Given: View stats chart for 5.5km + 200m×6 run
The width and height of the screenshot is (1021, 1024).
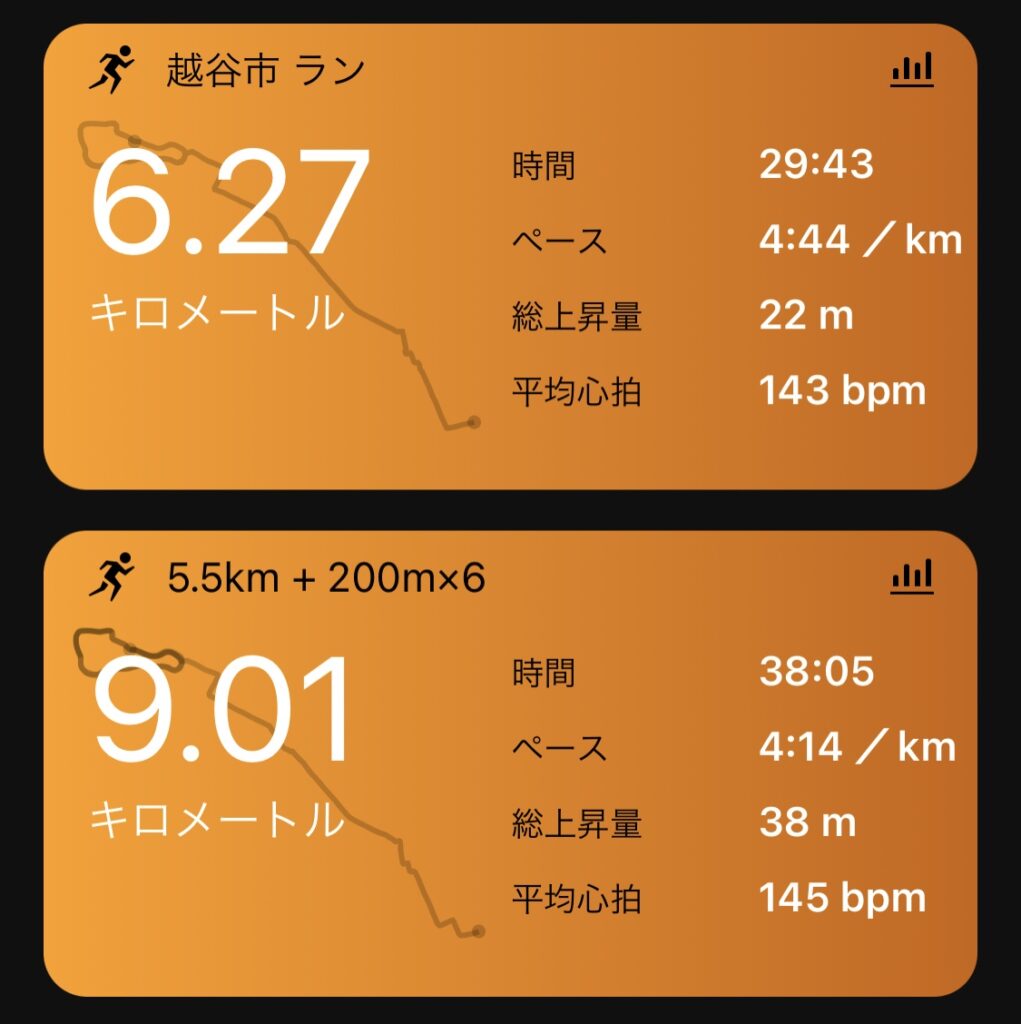Looking at the screenshot, I should tap(911, 577).
